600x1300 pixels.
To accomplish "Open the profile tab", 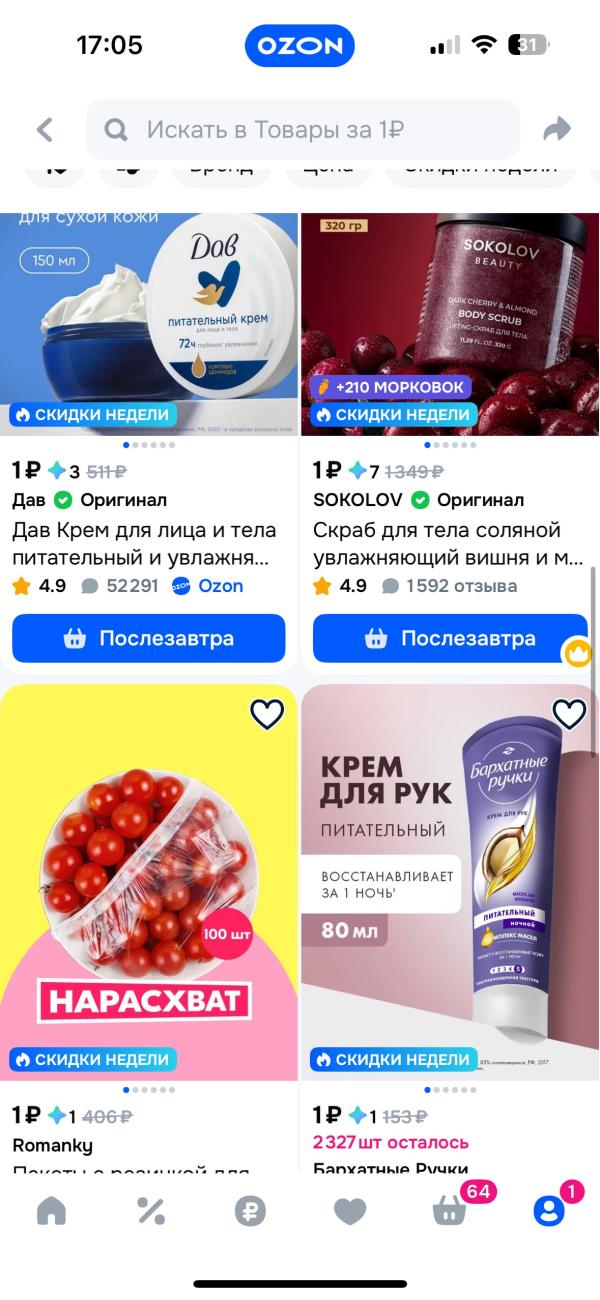I will pyautogui.click(x=548, y=1211).
